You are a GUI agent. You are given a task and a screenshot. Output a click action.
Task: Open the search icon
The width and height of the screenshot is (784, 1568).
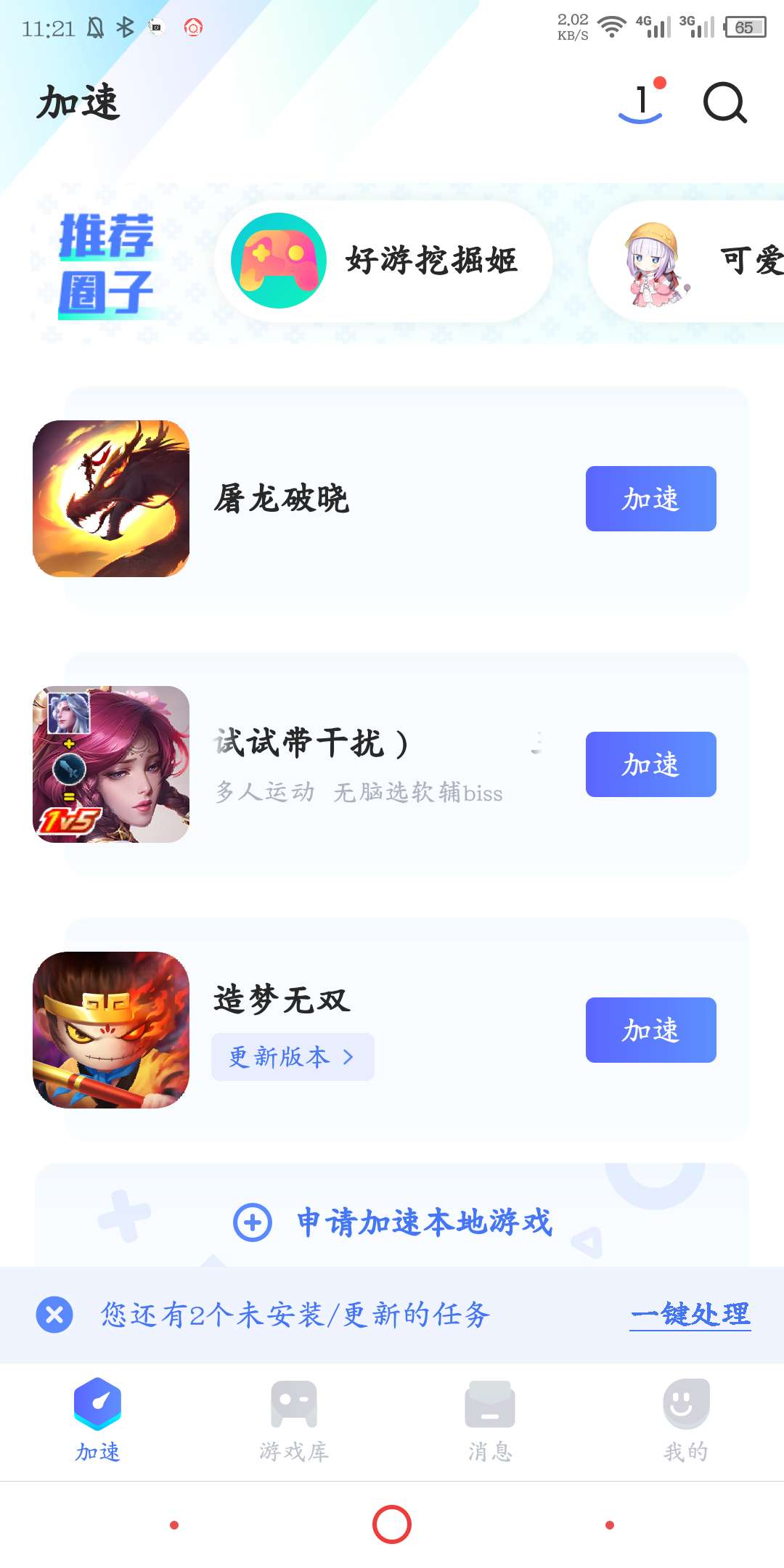point(724,102)
